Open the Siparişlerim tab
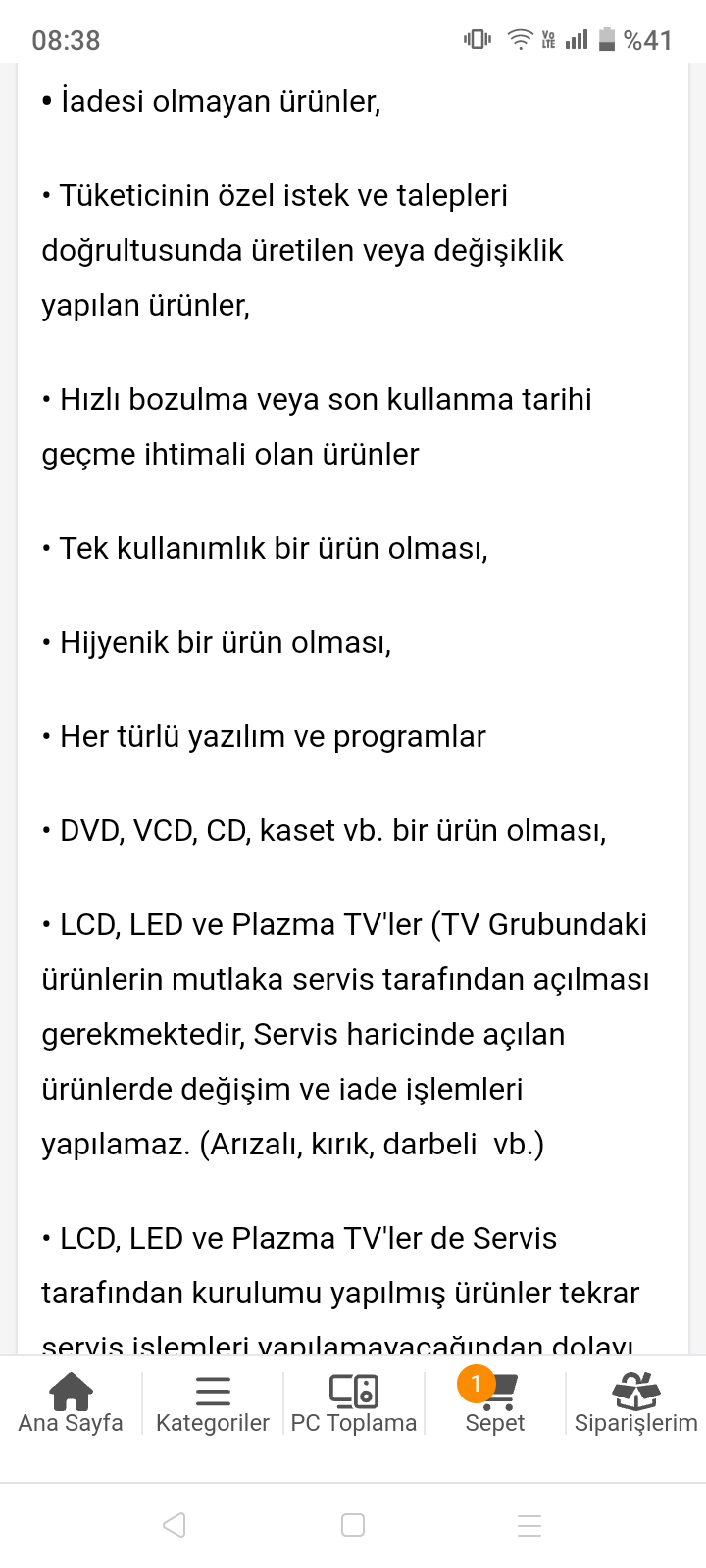The image size is (706, 1568). [635, 1403]
